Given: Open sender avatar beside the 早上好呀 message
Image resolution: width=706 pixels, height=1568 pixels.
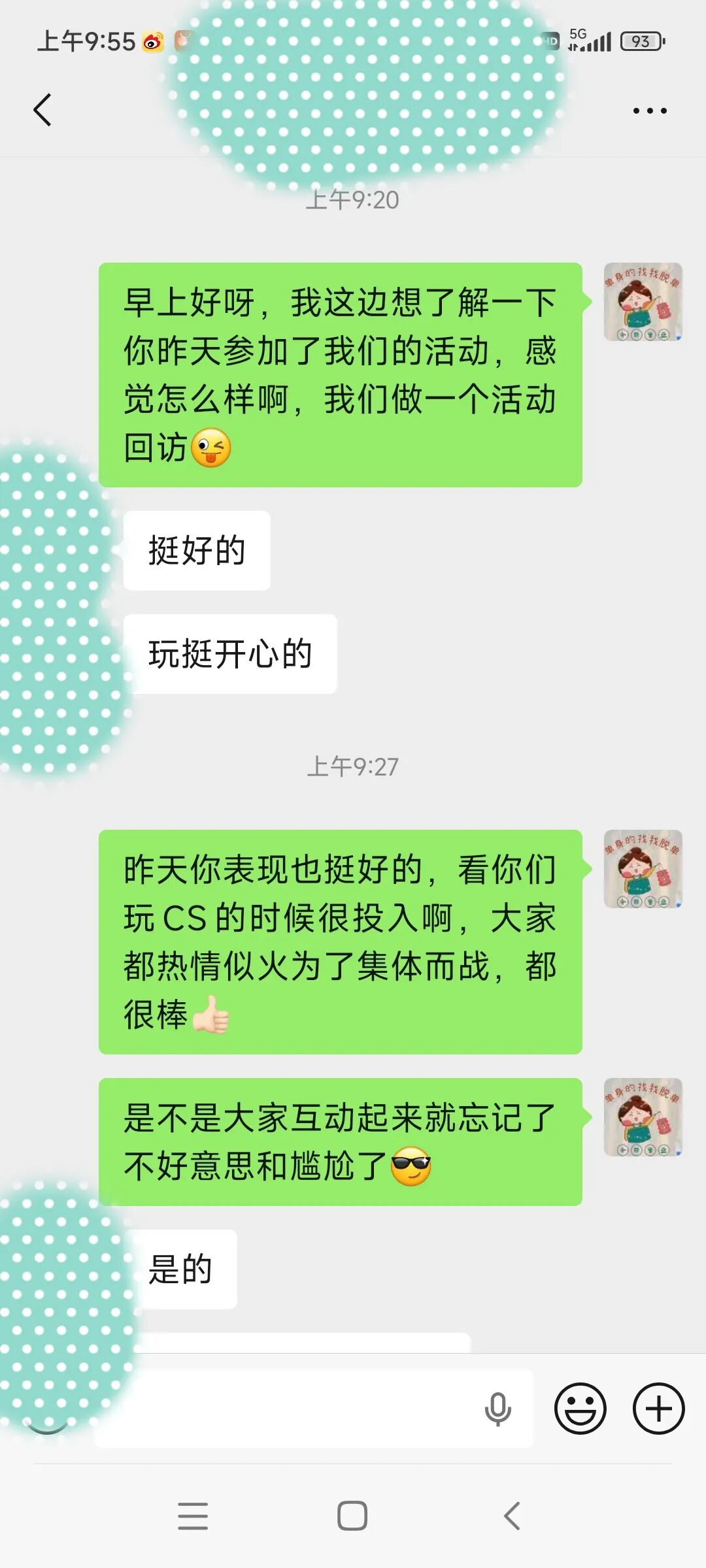Looking at the screenshot, I should click(x=643, y=302).
